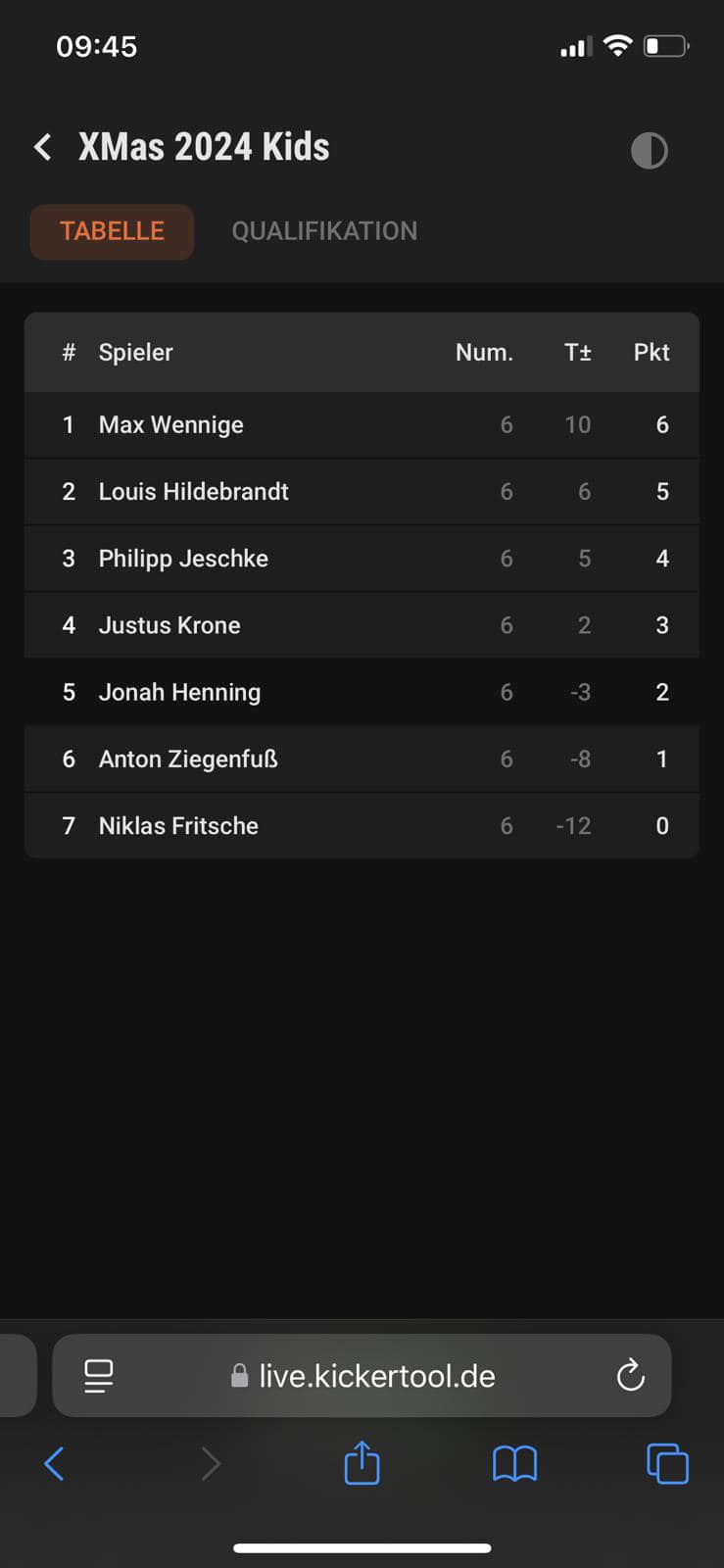Show all open browser tabs

[667, 1464]
